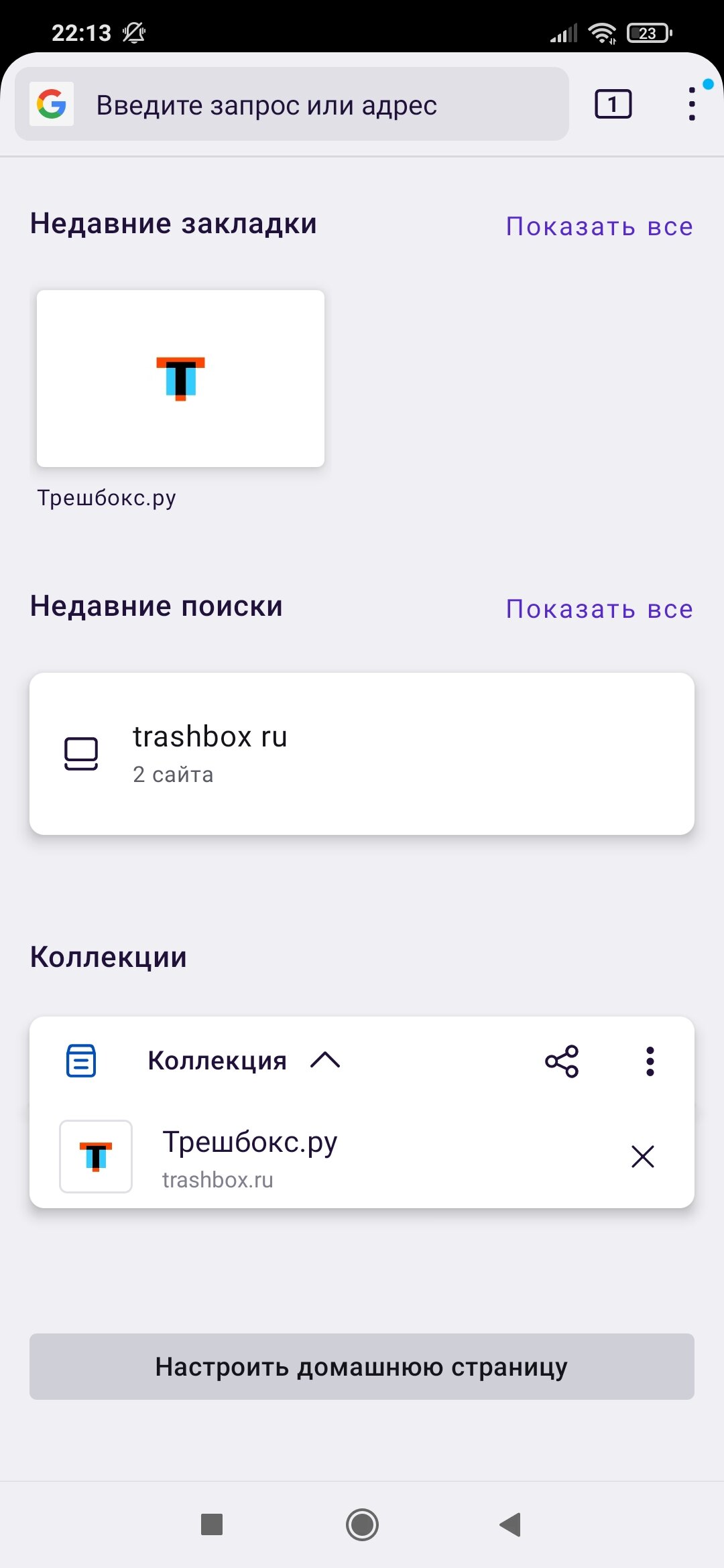Viewport: 724px width, 1568px height.
Task: Show all recent bookmarks
Action: 599,226
